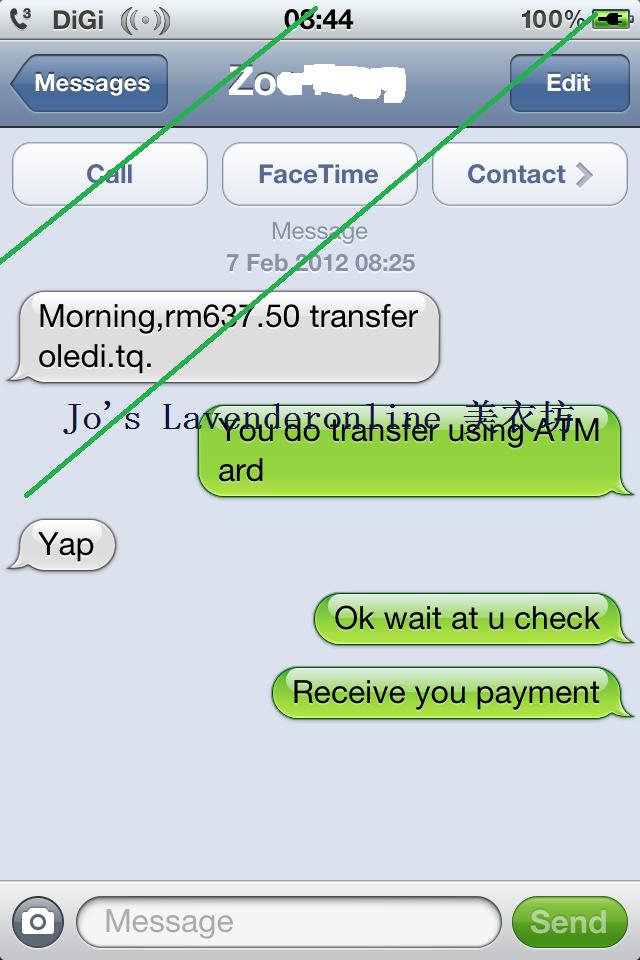Tap the Send button
Viewport: 640px width, 960px height.
point(568,921)
